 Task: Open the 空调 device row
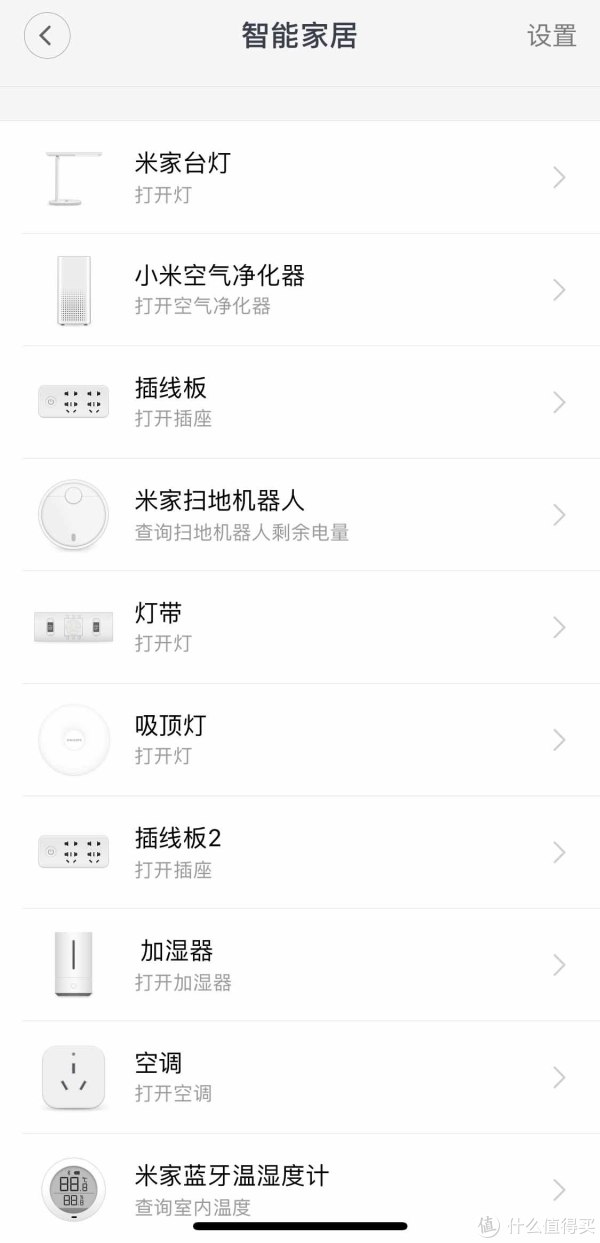(300, 1077)
